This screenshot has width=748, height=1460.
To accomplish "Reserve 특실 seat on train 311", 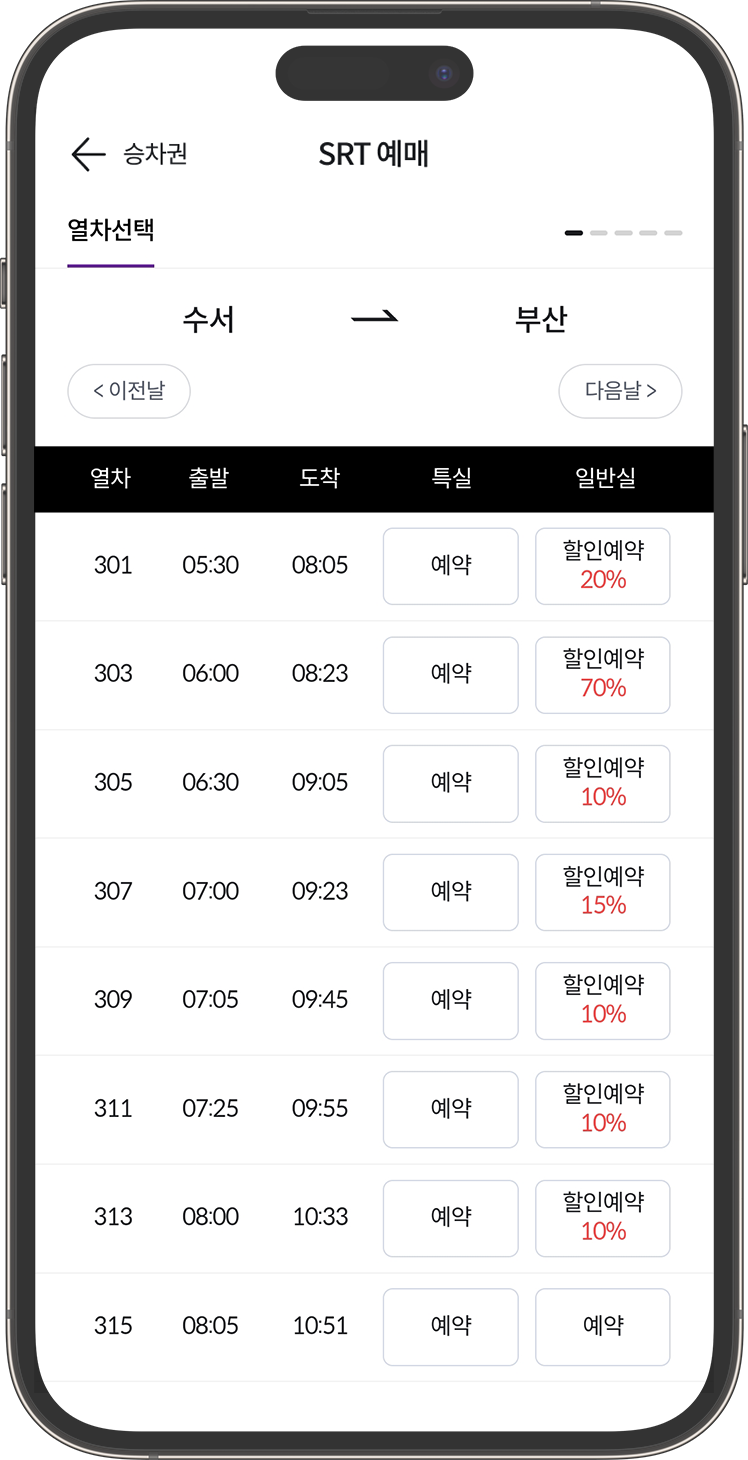I will click(x=450, y=1109).
